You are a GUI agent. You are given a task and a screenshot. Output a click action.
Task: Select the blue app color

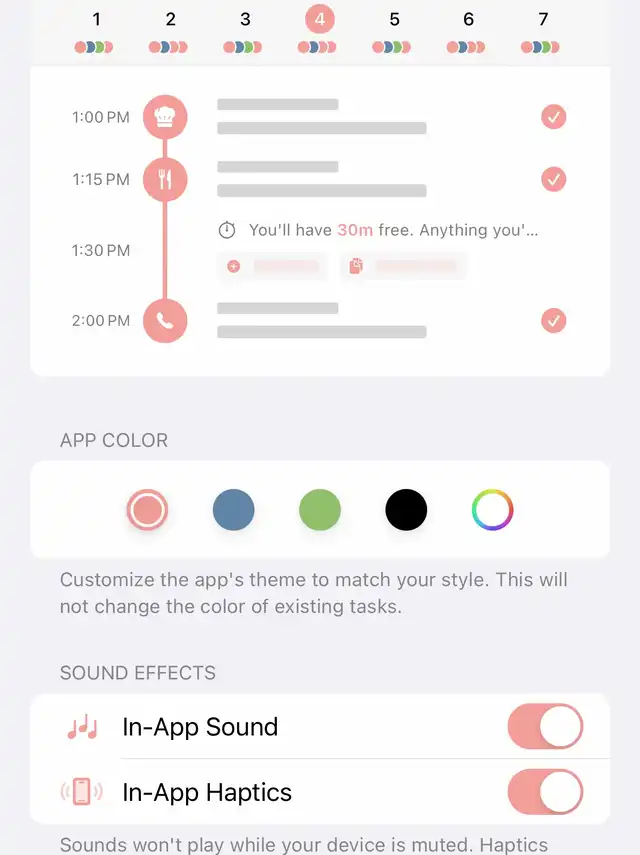pyautogui.click(x=233, y=511)
